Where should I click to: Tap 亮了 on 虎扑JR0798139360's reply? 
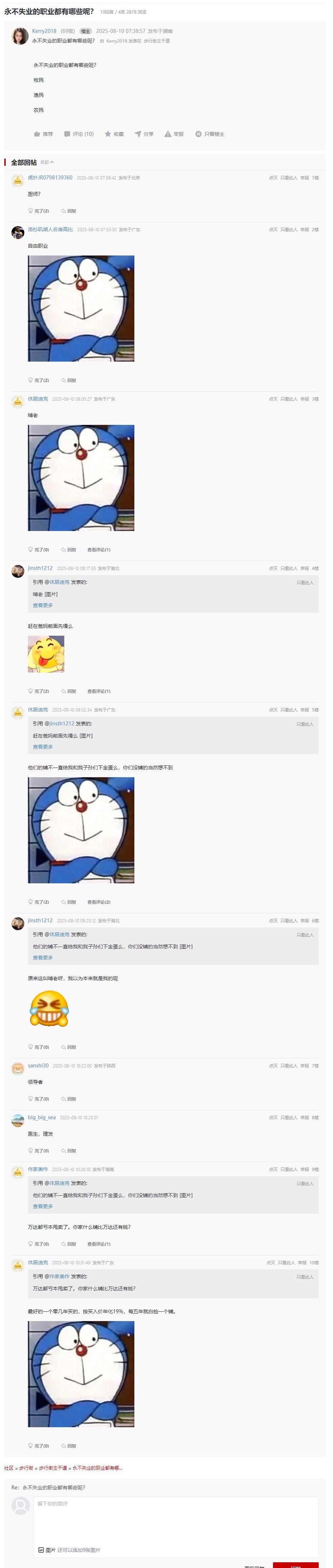38,211
